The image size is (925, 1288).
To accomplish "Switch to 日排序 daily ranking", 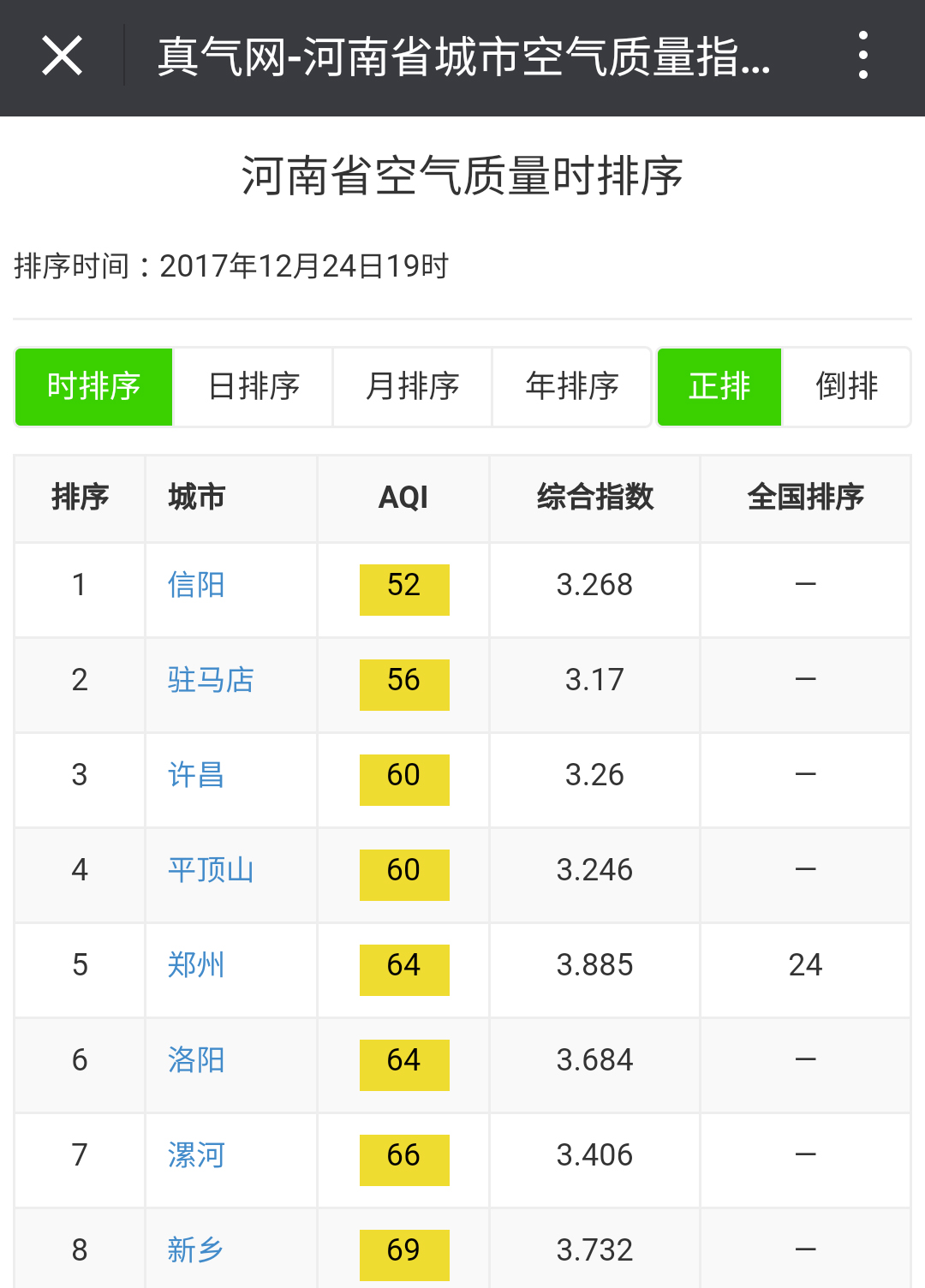I will pyautogui.click(x=254, y=386).
